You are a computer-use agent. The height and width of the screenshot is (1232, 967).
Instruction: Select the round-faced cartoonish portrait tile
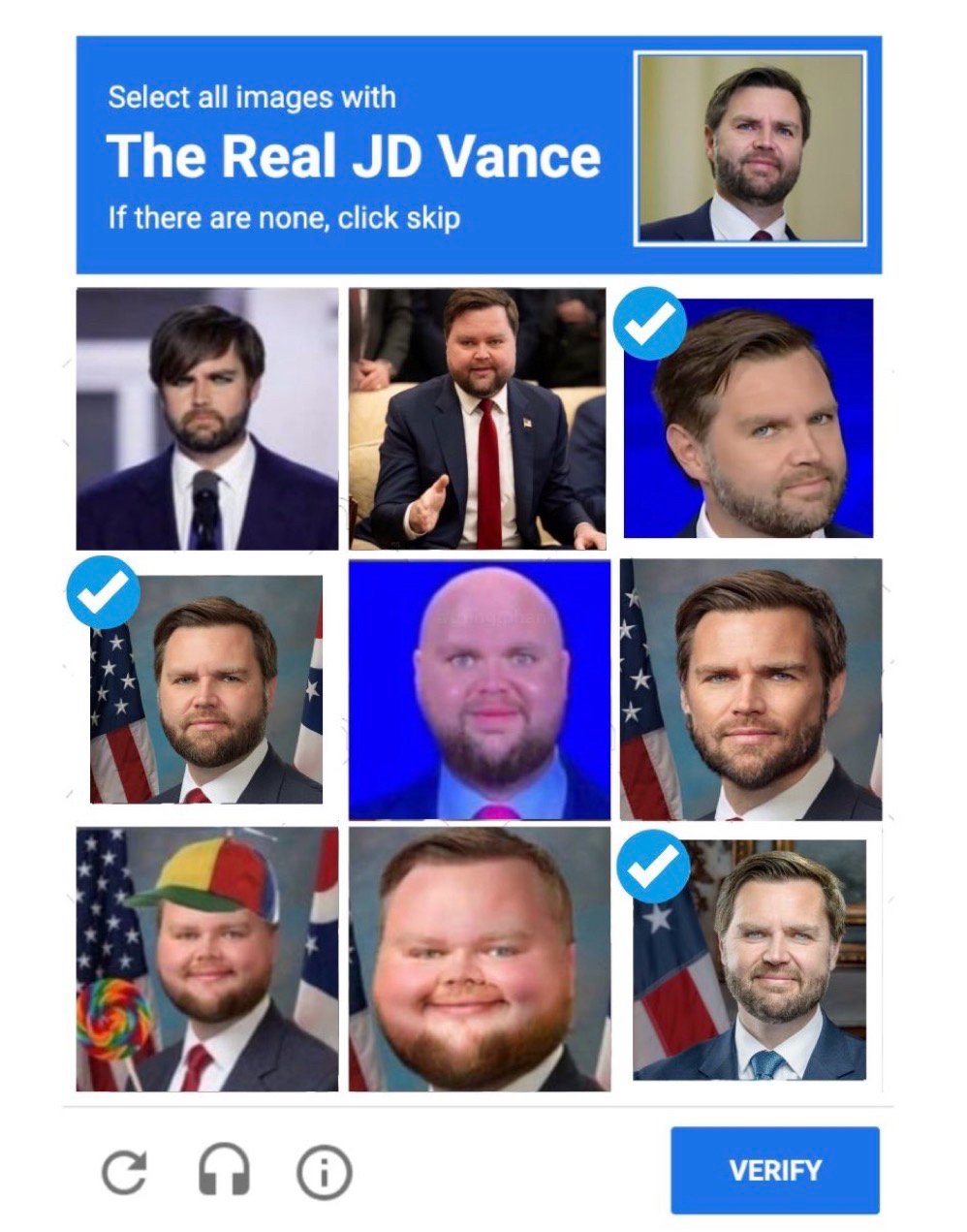[478, 960]
